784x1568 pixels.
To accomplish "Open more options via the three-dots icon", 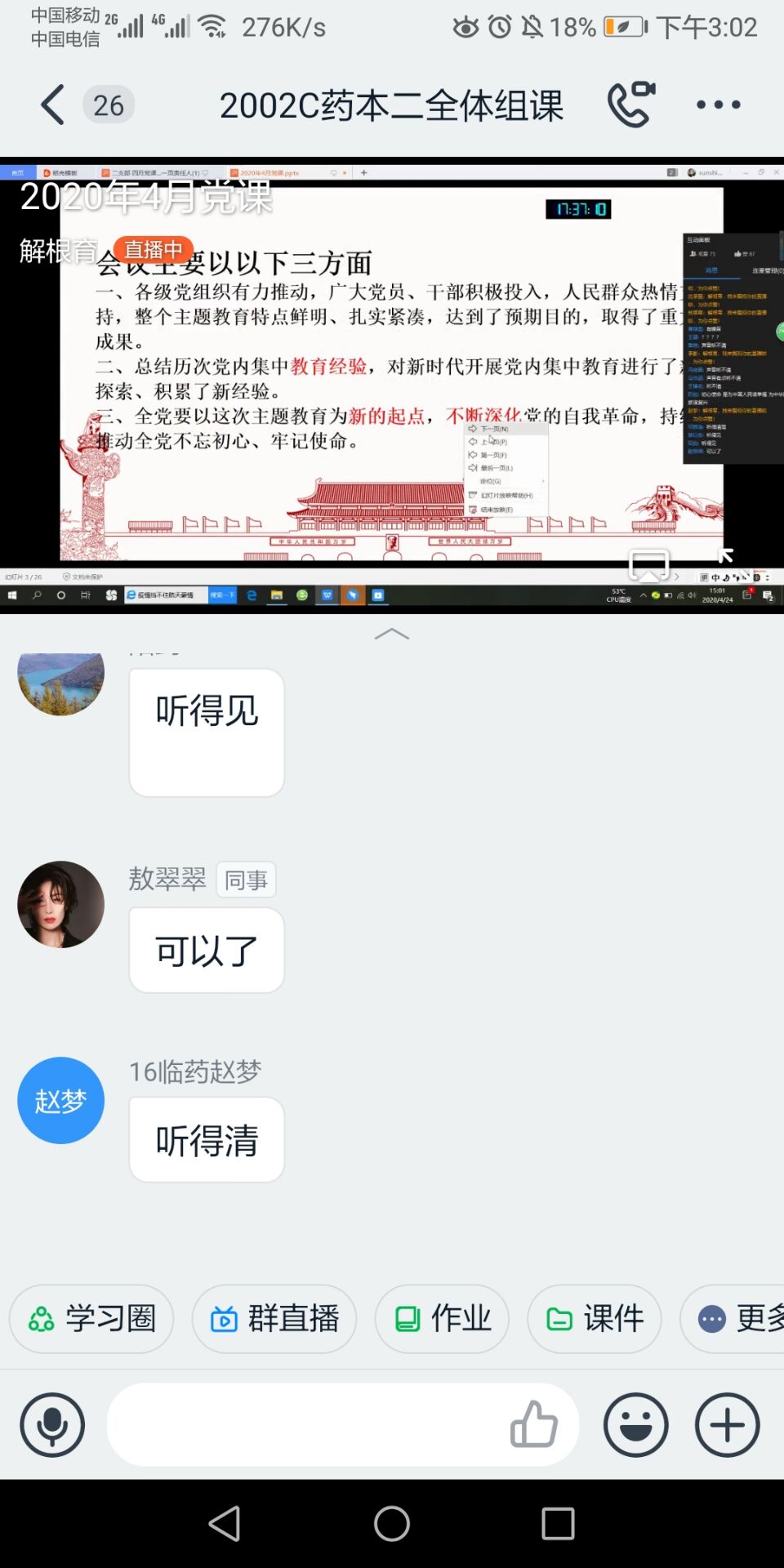I will point(717,105).
